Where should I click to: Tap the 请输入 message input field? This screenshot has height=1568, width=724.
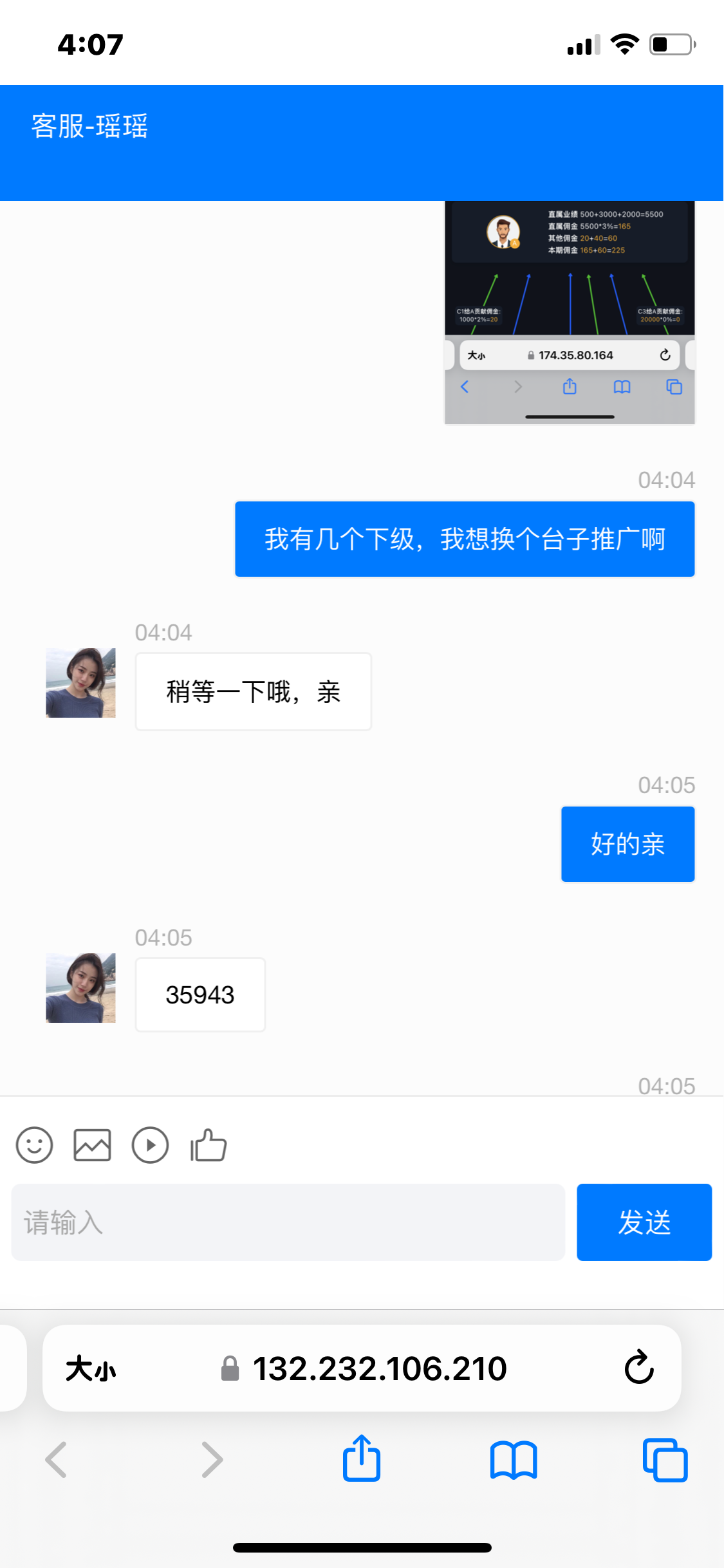pos(288,1222)
